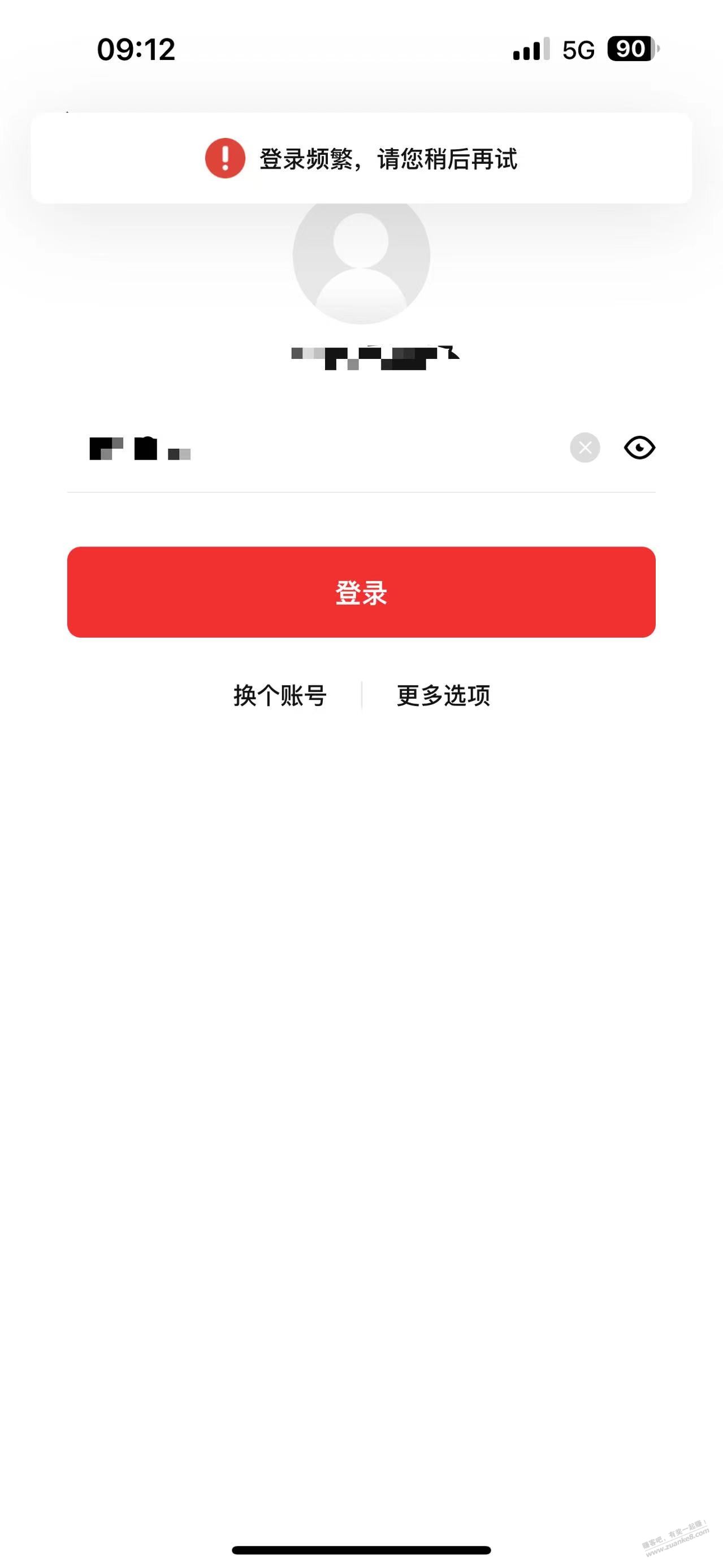Screen dimensions: 723x1568
Task: Tap the cellular signal strength bars
Action: (x=529, y=50)
